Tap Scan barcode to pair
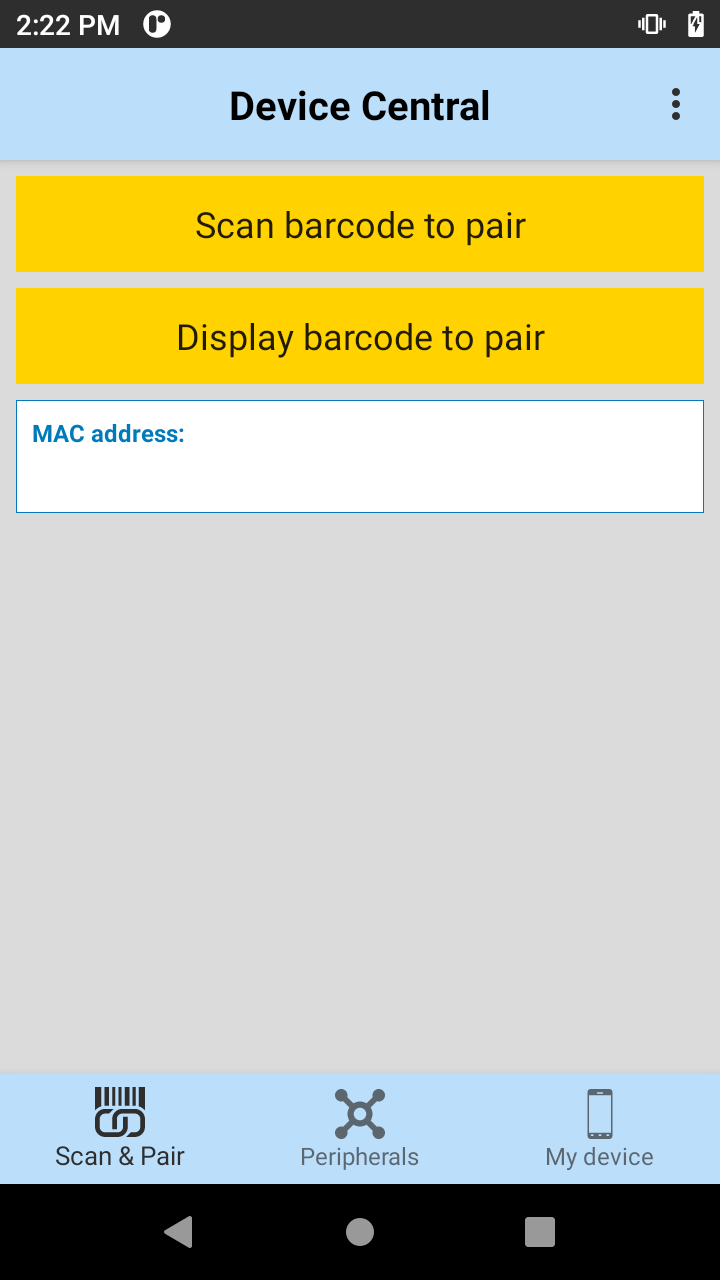Image resolution: width=720 pixels, height=1280 pixels. point(360,225)
